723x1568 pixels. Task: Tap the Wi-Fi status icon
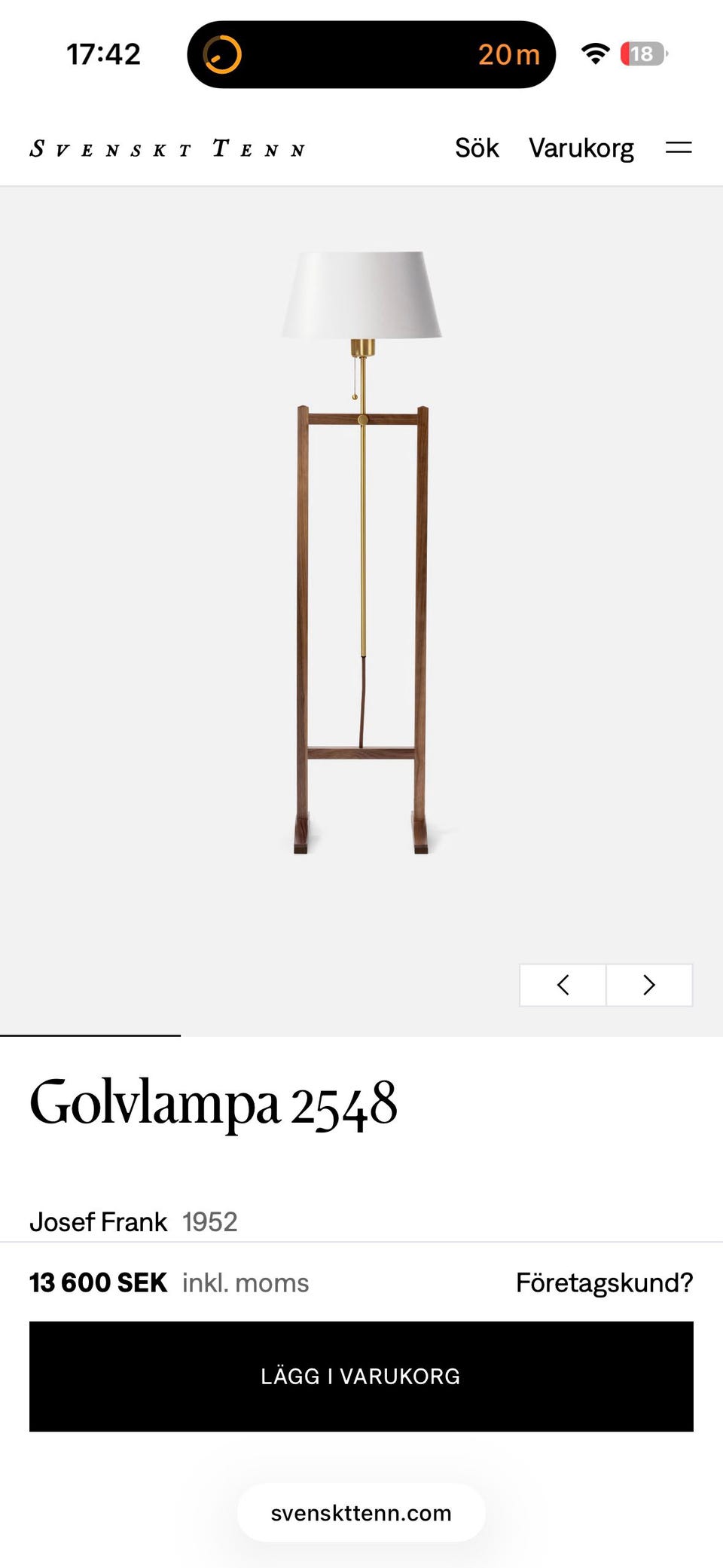pos(594,53)
